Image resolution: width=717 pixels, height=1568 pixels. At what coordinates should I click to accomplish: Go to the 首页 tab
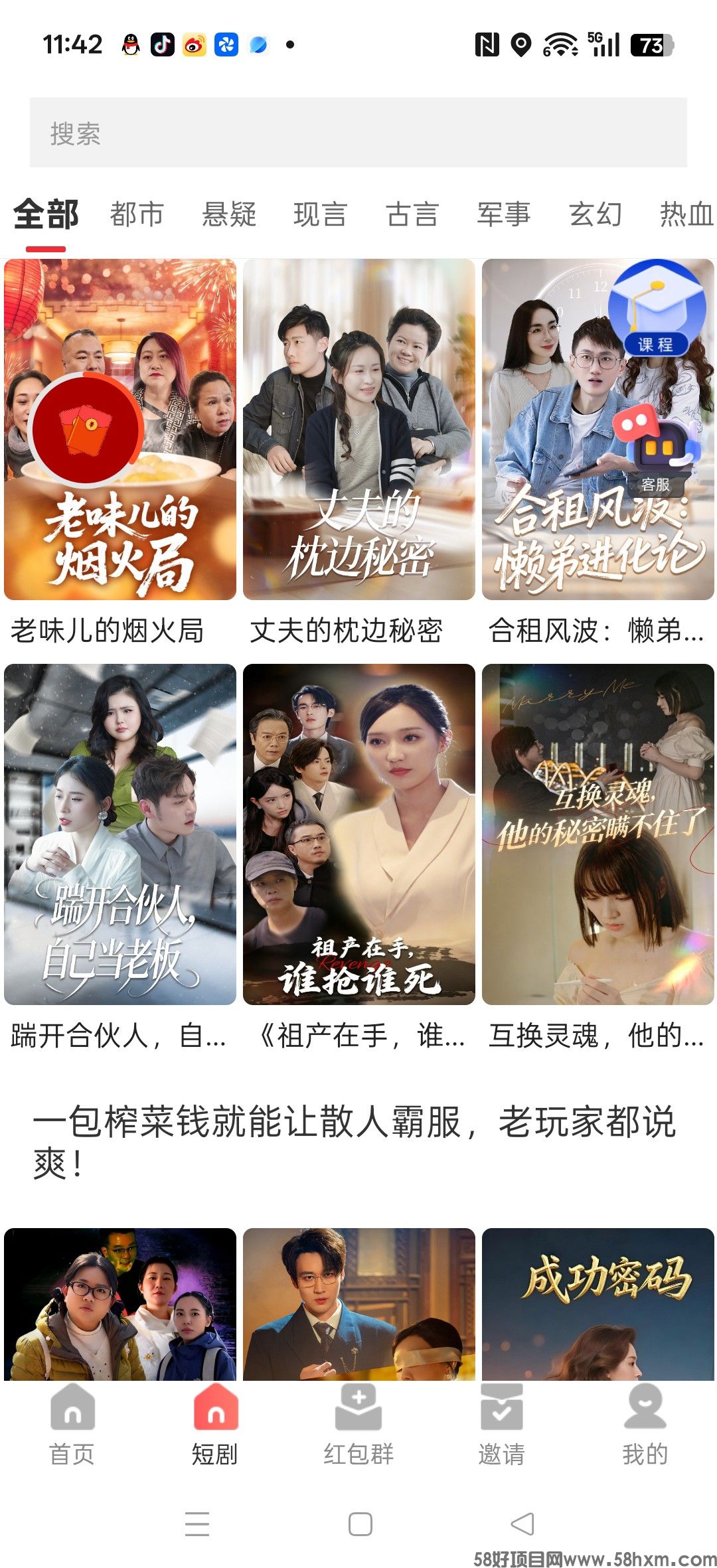pyautogui.click(x=72, y=1424)
